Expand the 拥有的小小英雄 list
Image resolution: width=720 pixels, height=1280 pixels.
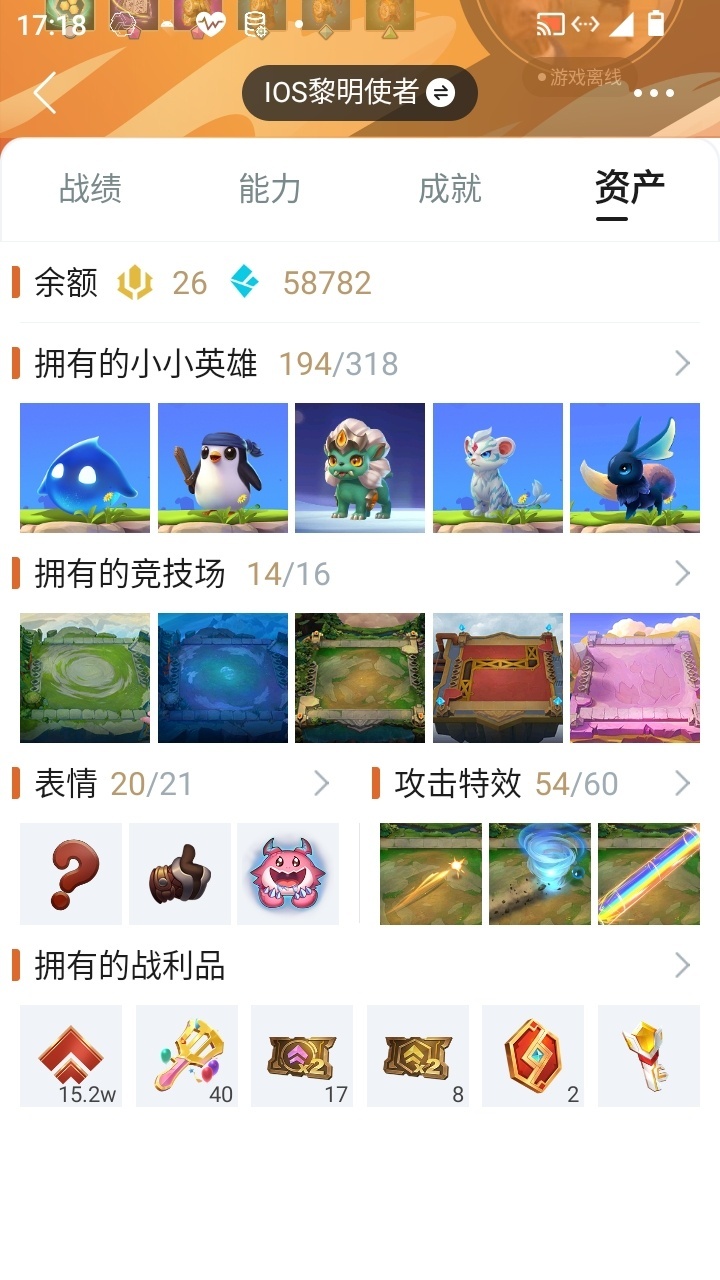click(x=683, y=363)
